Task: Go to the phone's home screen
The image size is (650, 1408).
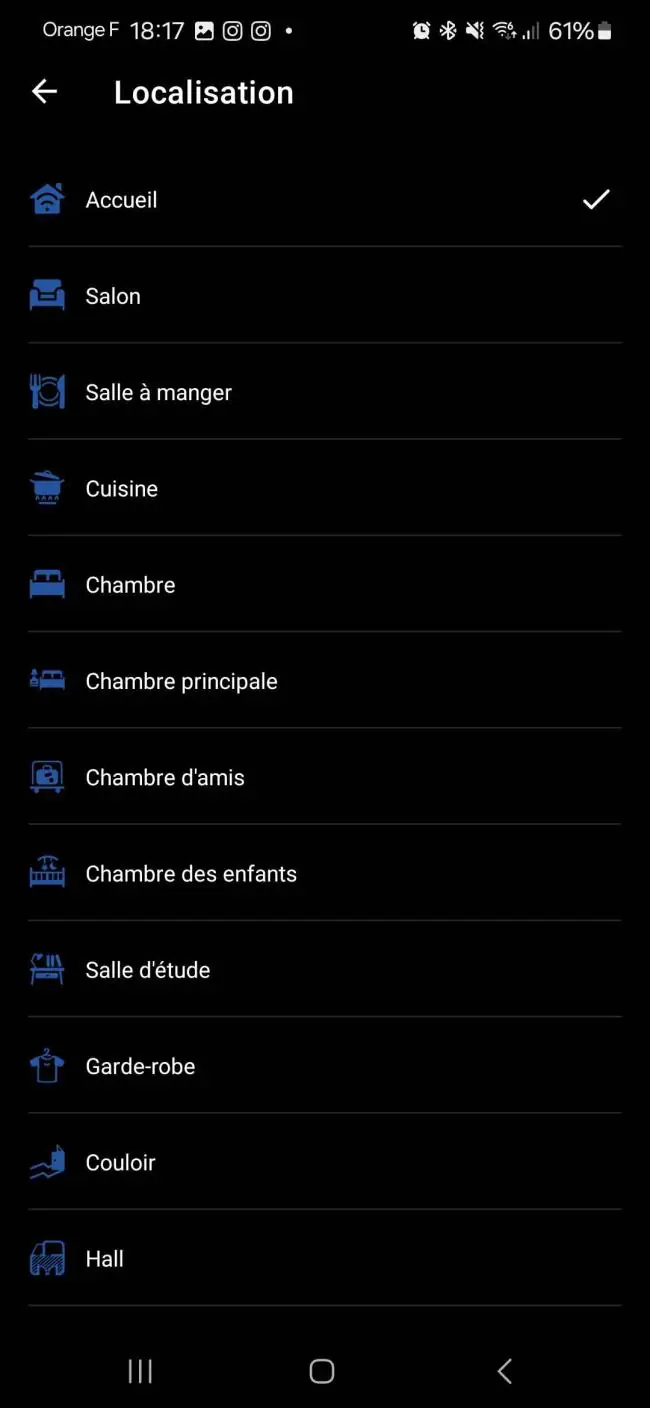Action: (x=321, y=1371)
